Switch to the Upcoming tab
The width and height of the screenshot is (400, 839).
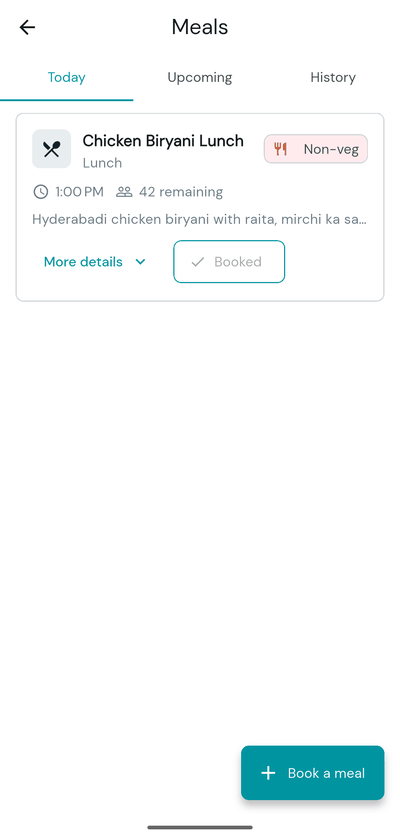[x=199, y=78]
